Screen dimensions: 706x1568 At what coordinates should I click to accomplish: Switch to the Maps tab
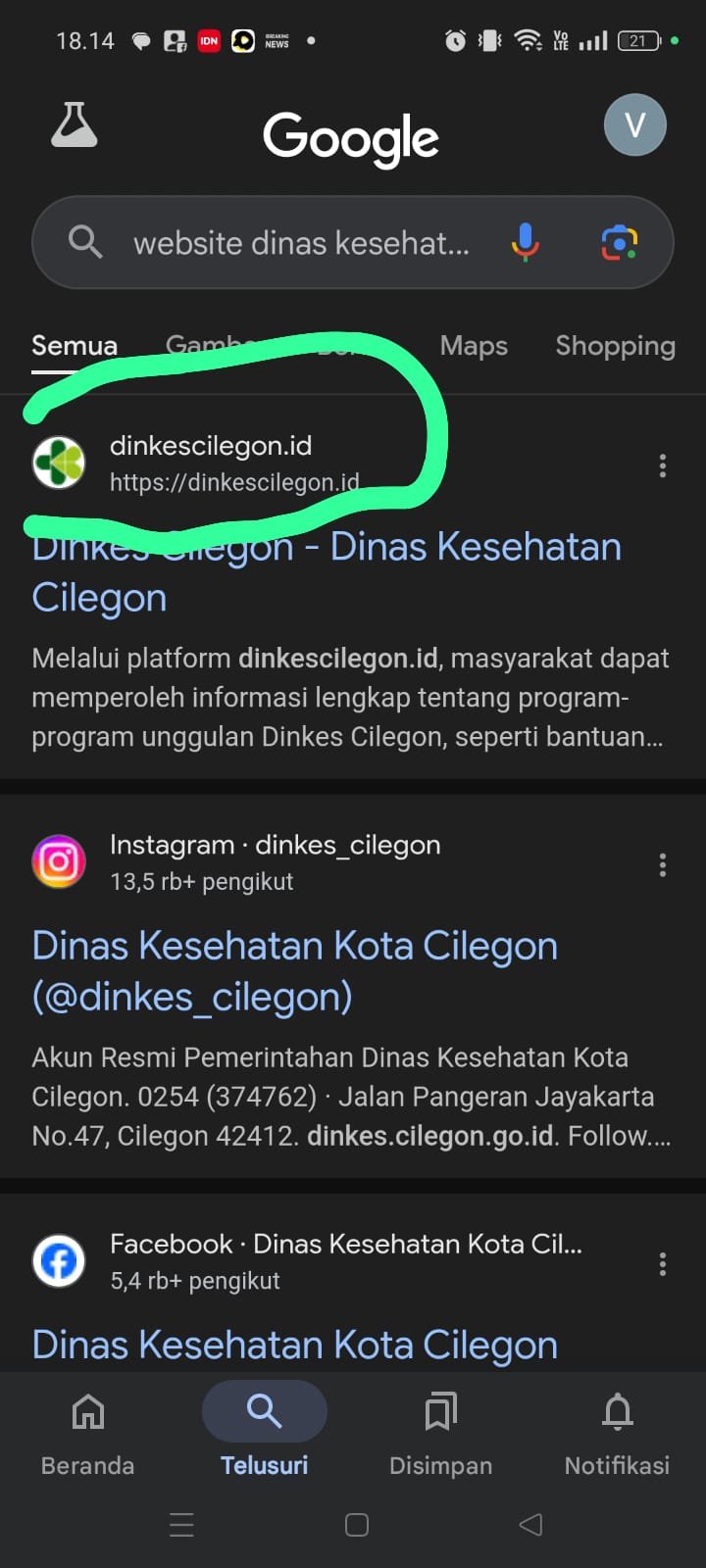[x=474, y=345]
